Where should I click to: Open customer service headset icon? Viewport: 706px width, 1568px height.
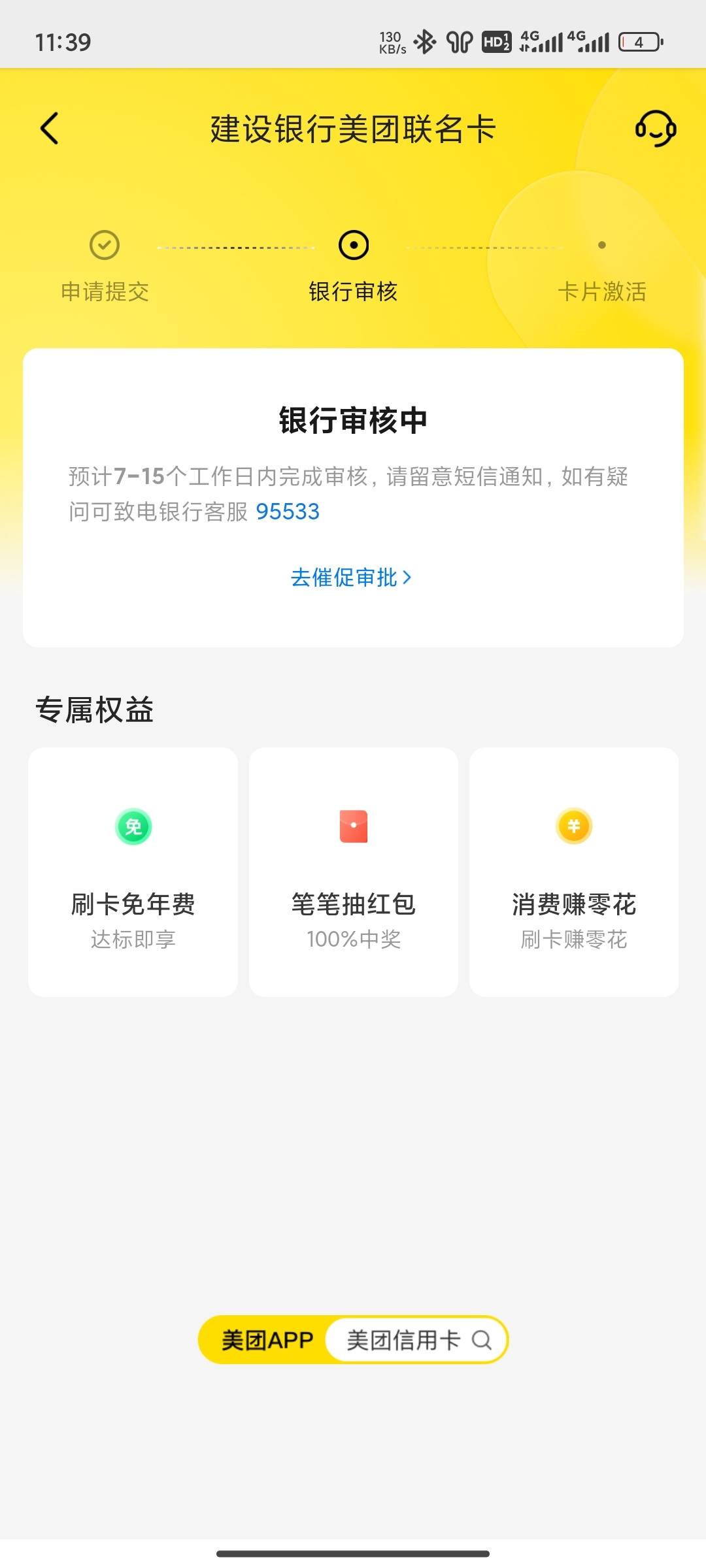pyautogui.click(x=656, y=128)
